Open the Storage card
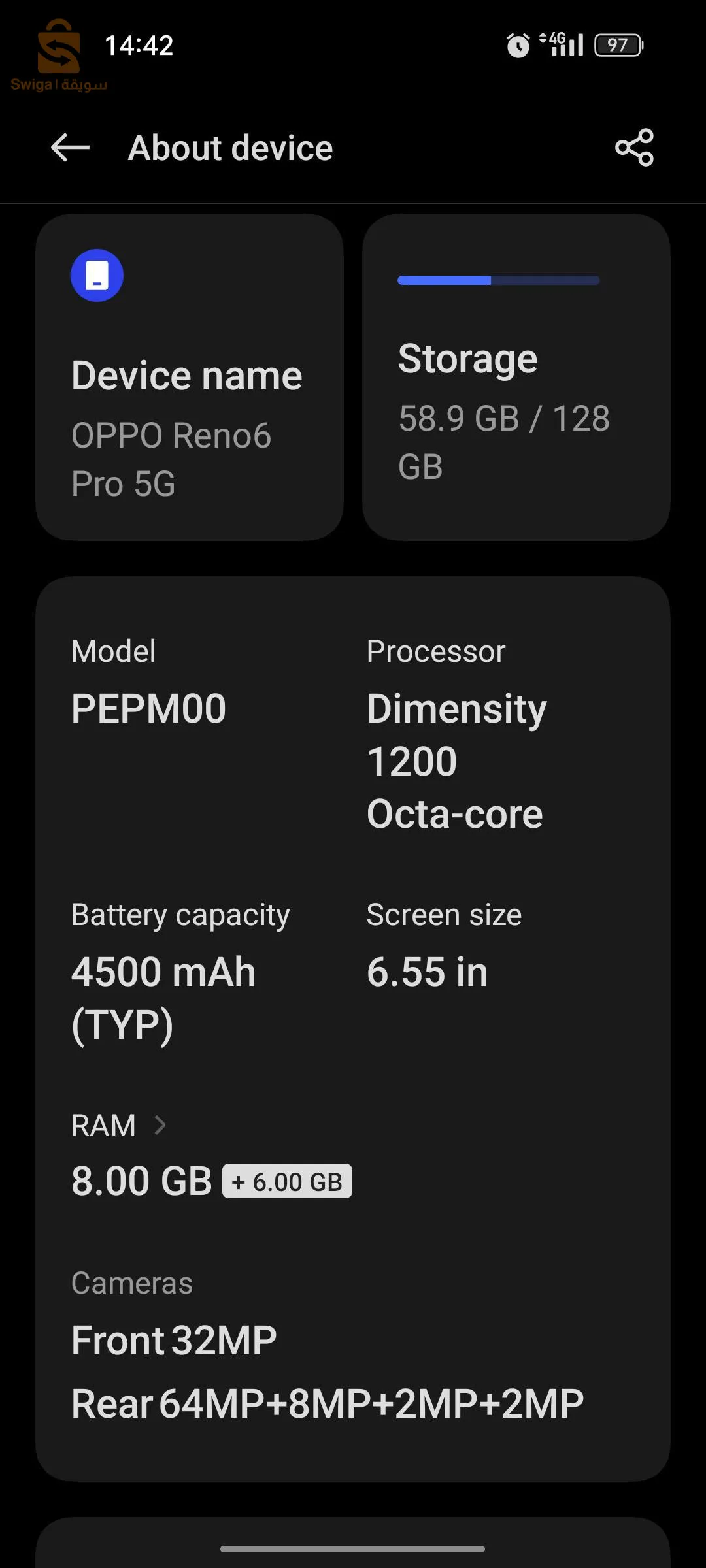The image size is (706, 1568). tap(516, 378)
